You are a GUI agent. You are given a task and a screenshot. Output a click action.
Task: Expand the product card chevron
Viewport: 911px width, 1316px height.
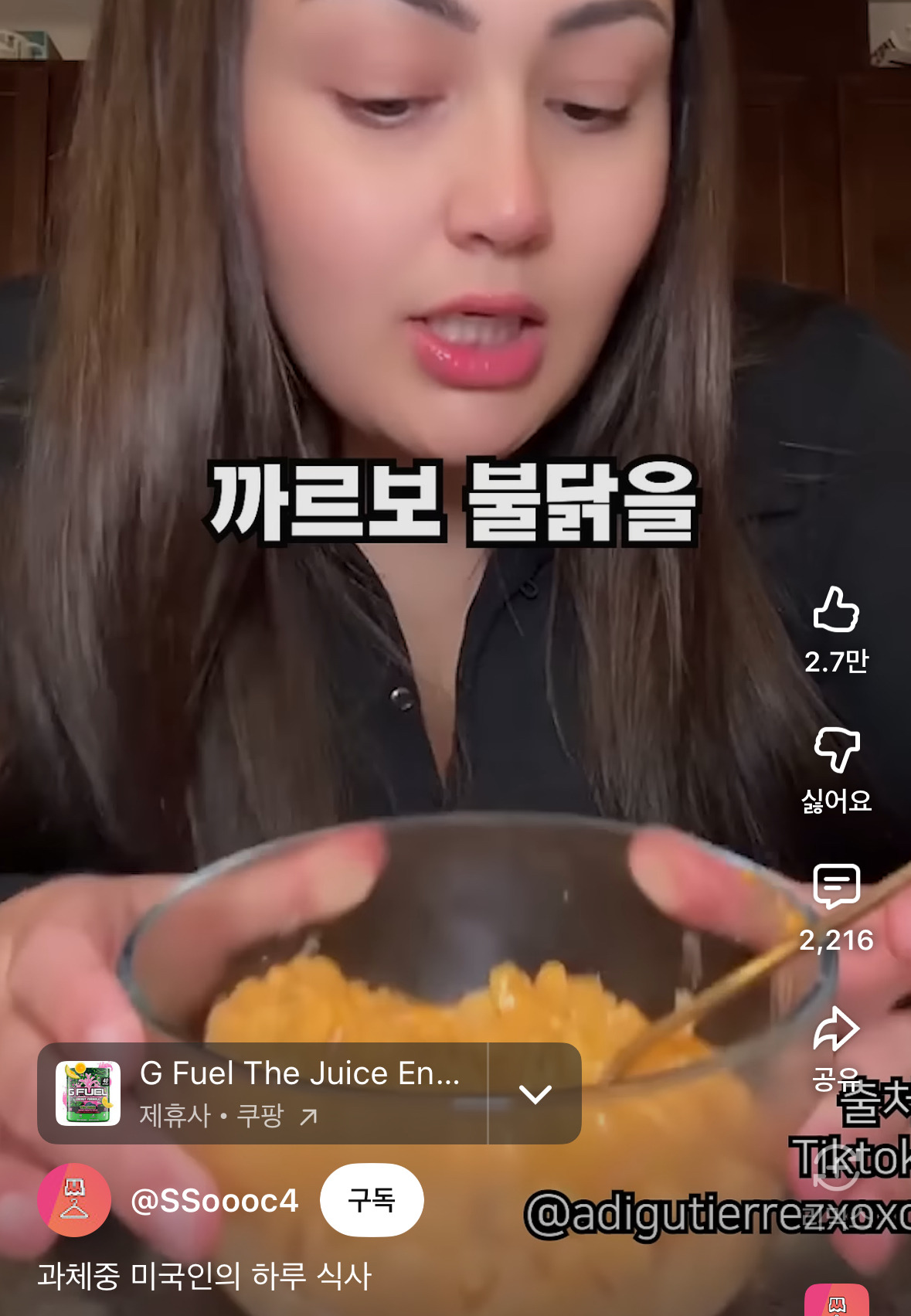(535, 1093)
